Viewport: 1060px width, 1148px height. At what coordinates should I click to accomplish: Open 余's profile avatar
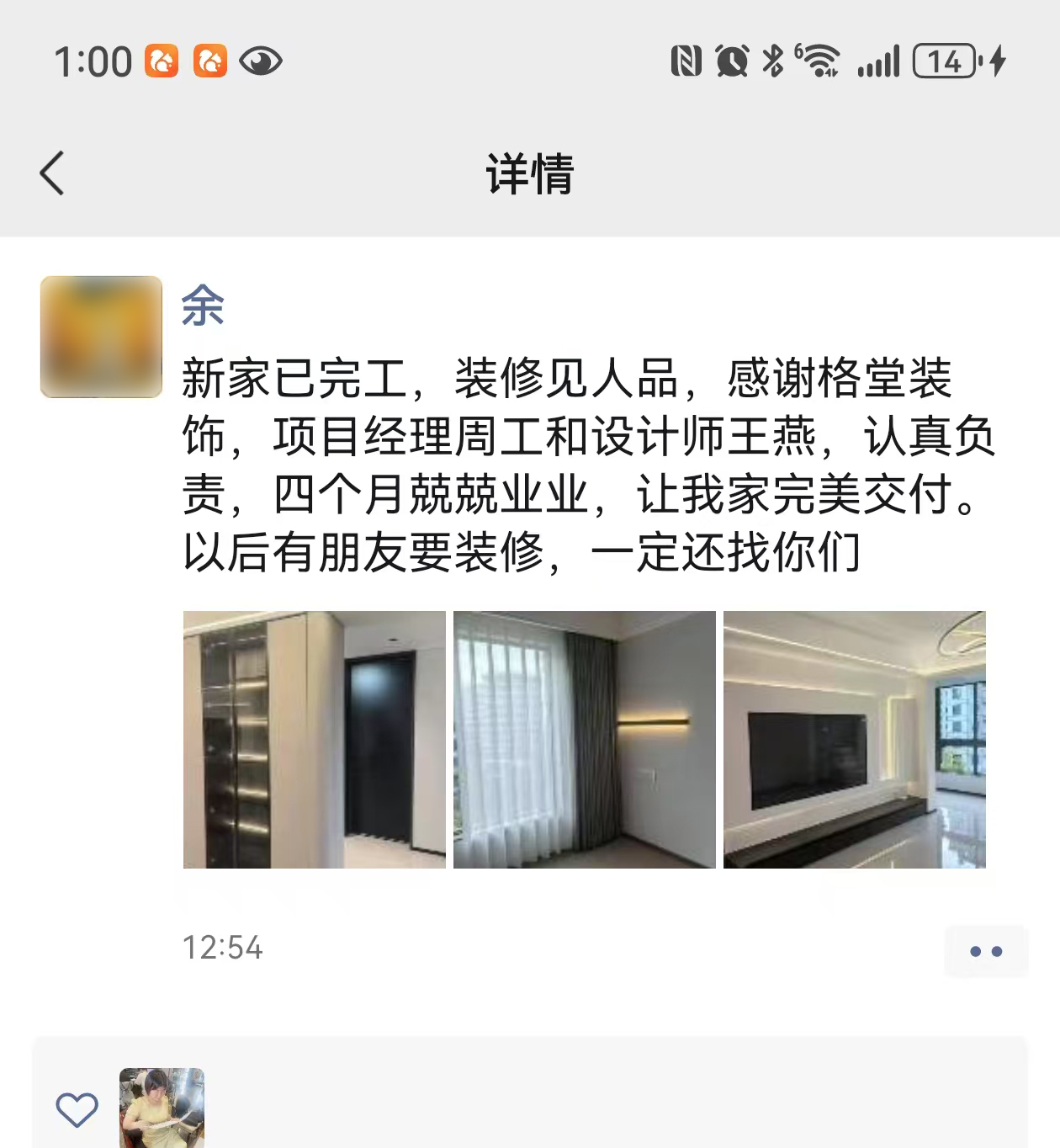pos(101,337)
